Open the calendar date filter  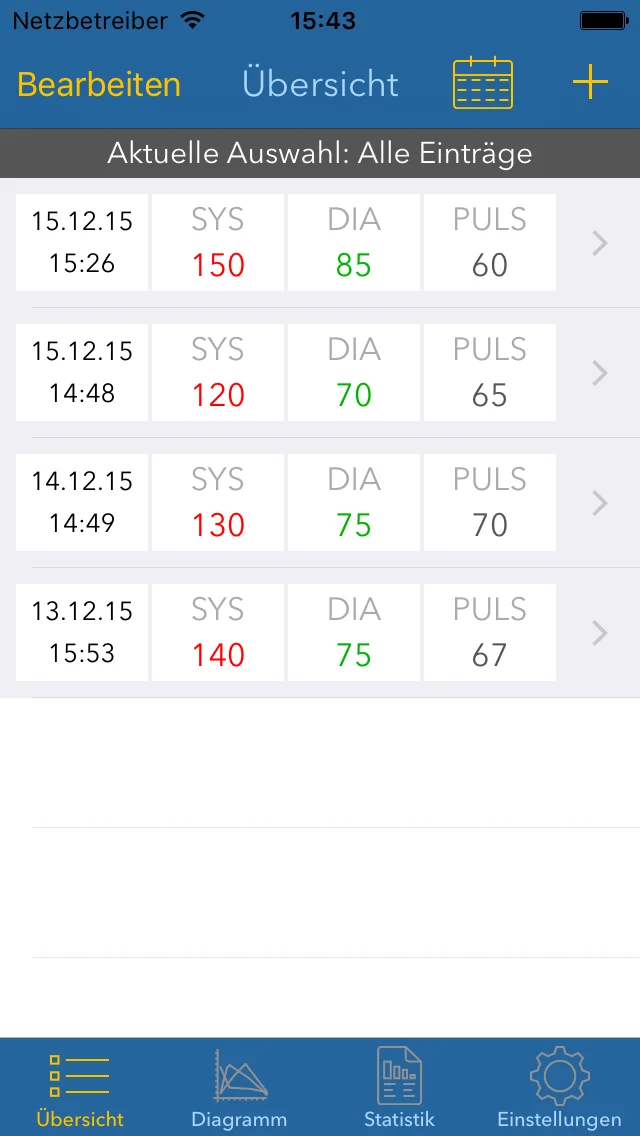[483, 84]
